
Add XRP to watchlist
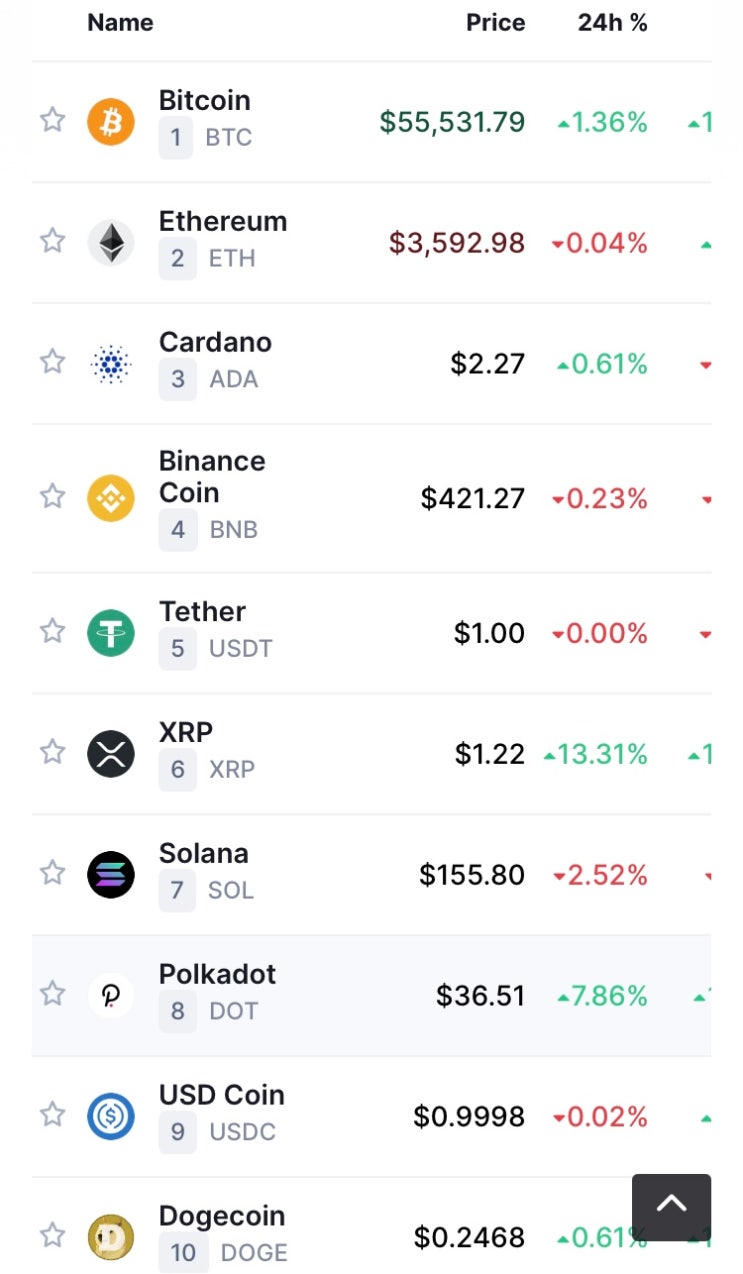[52, 752]
